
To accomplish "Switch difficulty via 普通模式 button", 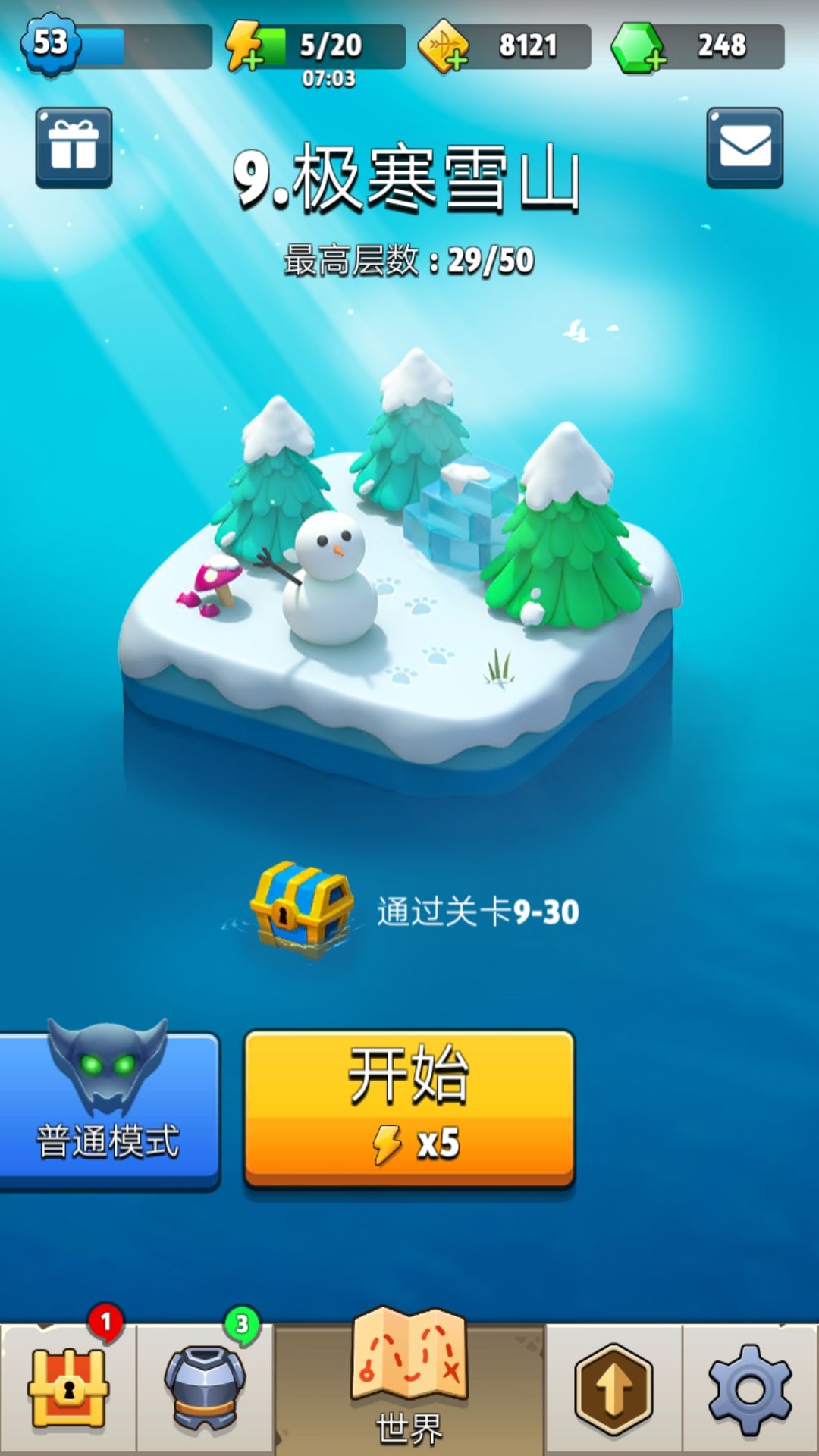I will coord(109,1105).
